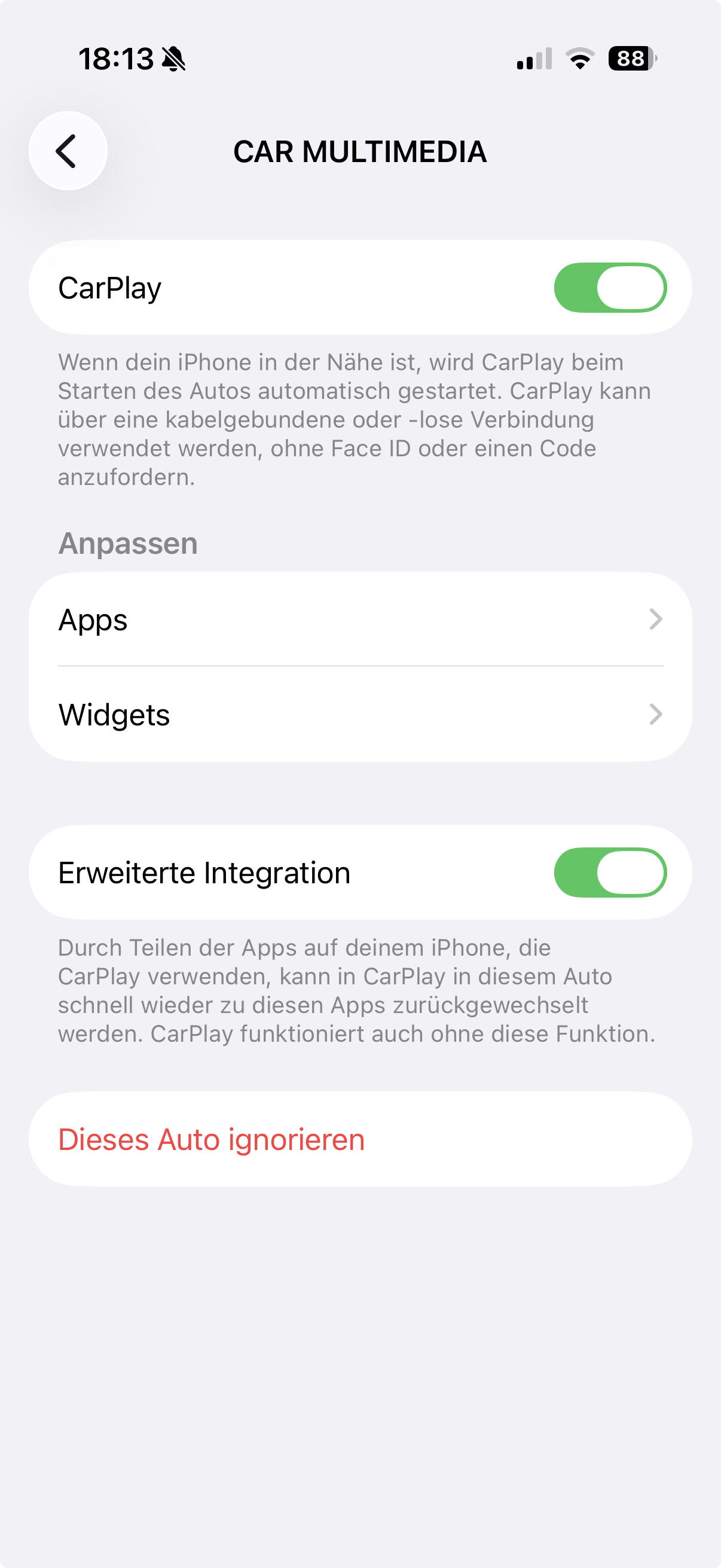Open the Widgets settings row

coord(359,715)
